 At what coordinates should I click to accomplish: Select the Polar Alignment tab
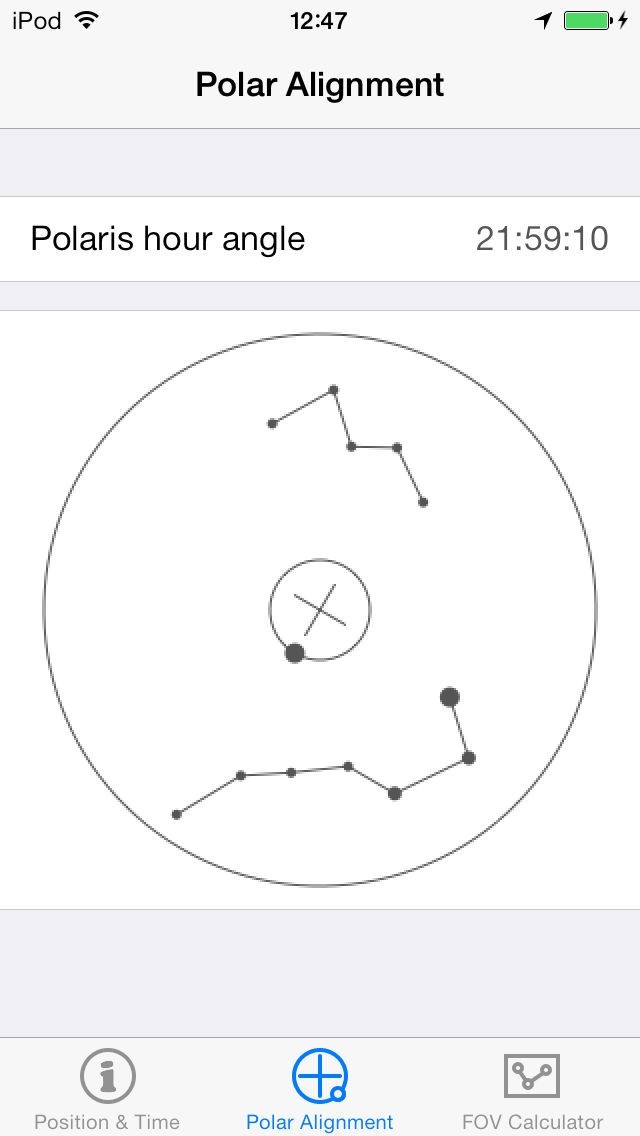pos(320,1089)
